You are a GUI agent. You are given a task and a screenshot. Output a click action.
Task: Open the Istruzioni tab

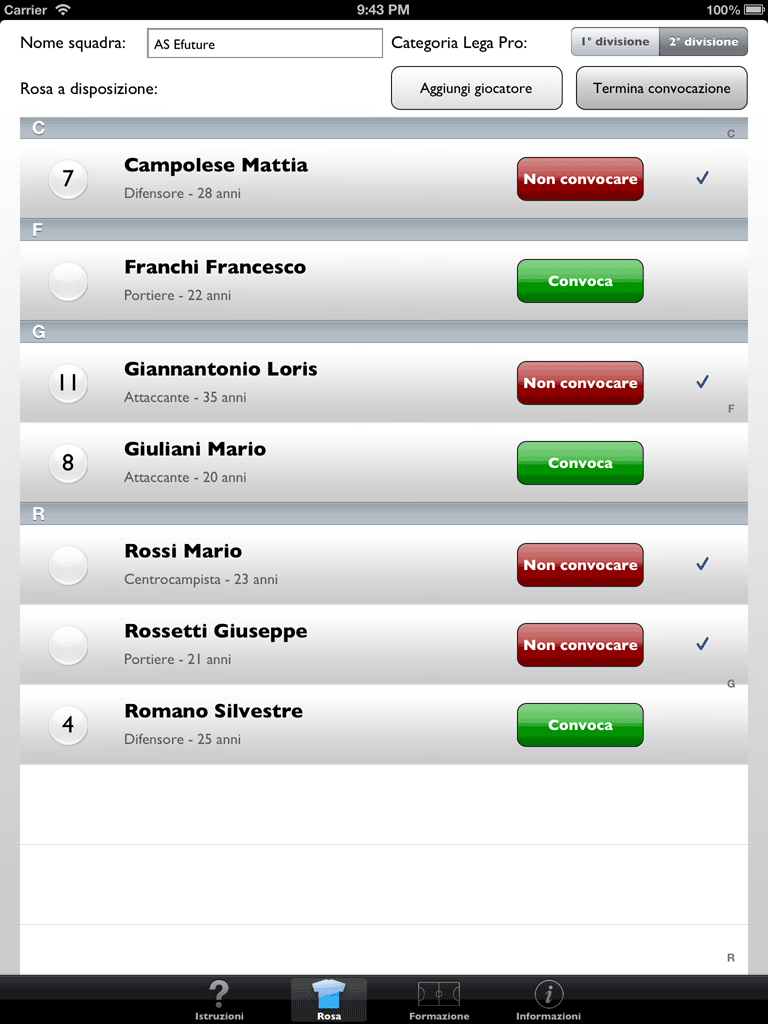pyautogui.click(x=219, y=1000)
